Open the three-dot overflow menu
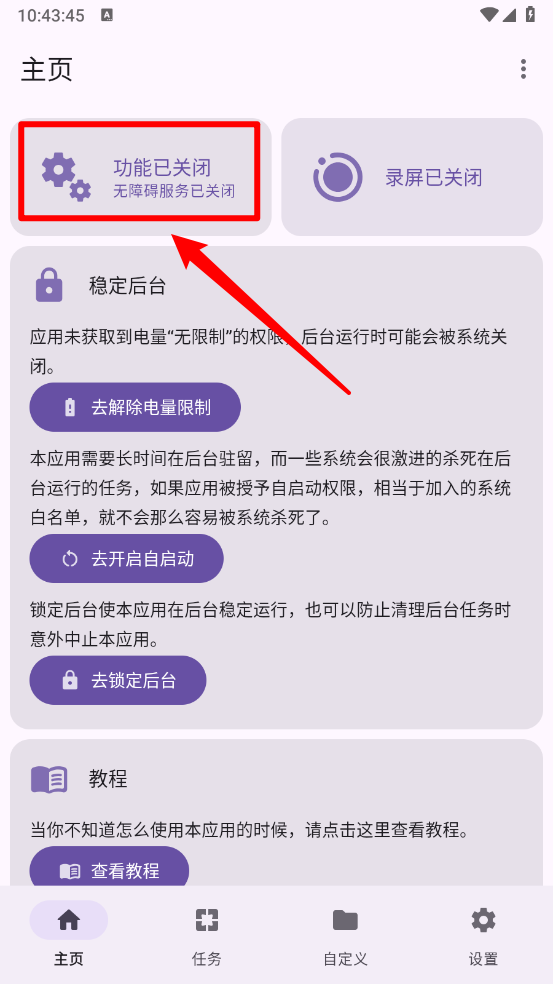This screenshot has height=984, width=553. [x=523, y=69]
